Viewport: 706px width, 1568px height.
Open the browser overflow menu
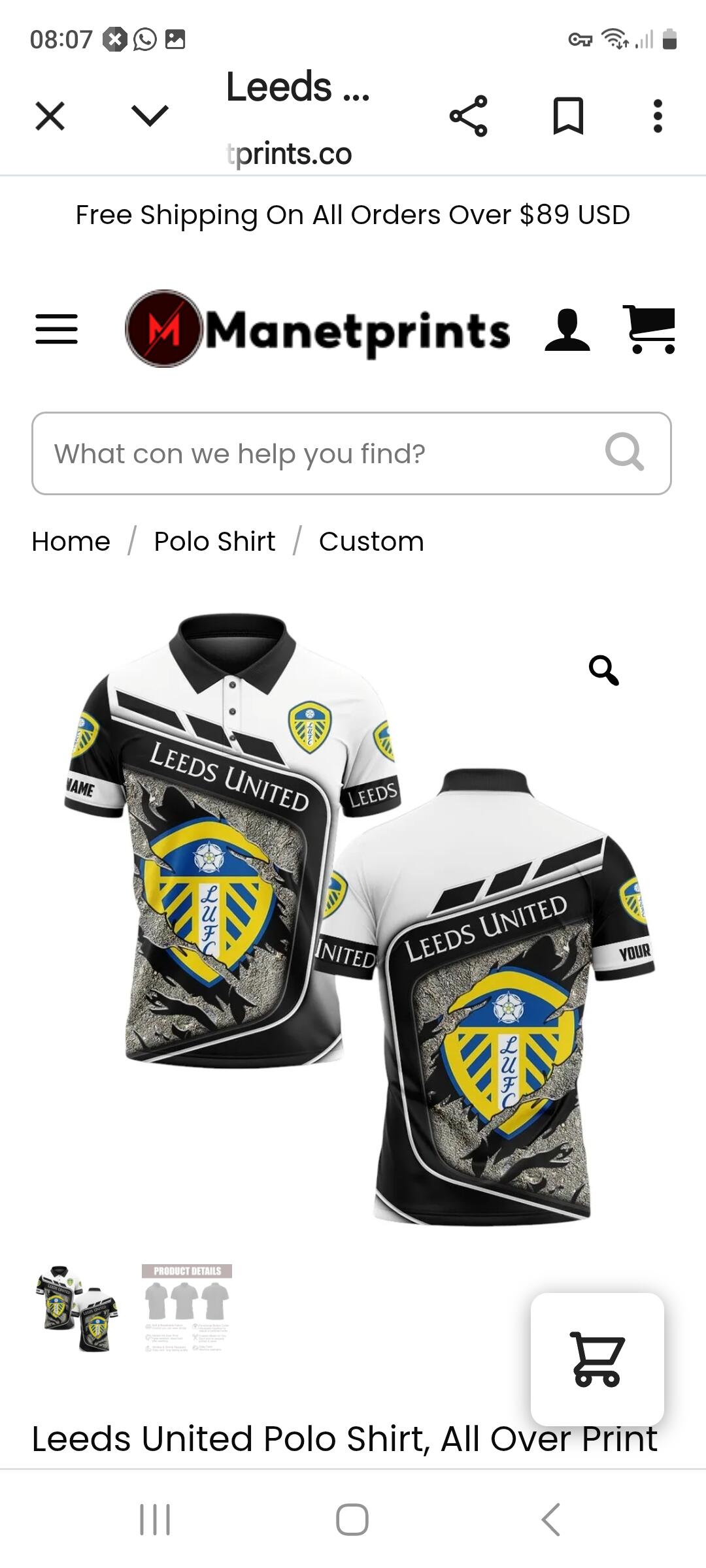658,116
